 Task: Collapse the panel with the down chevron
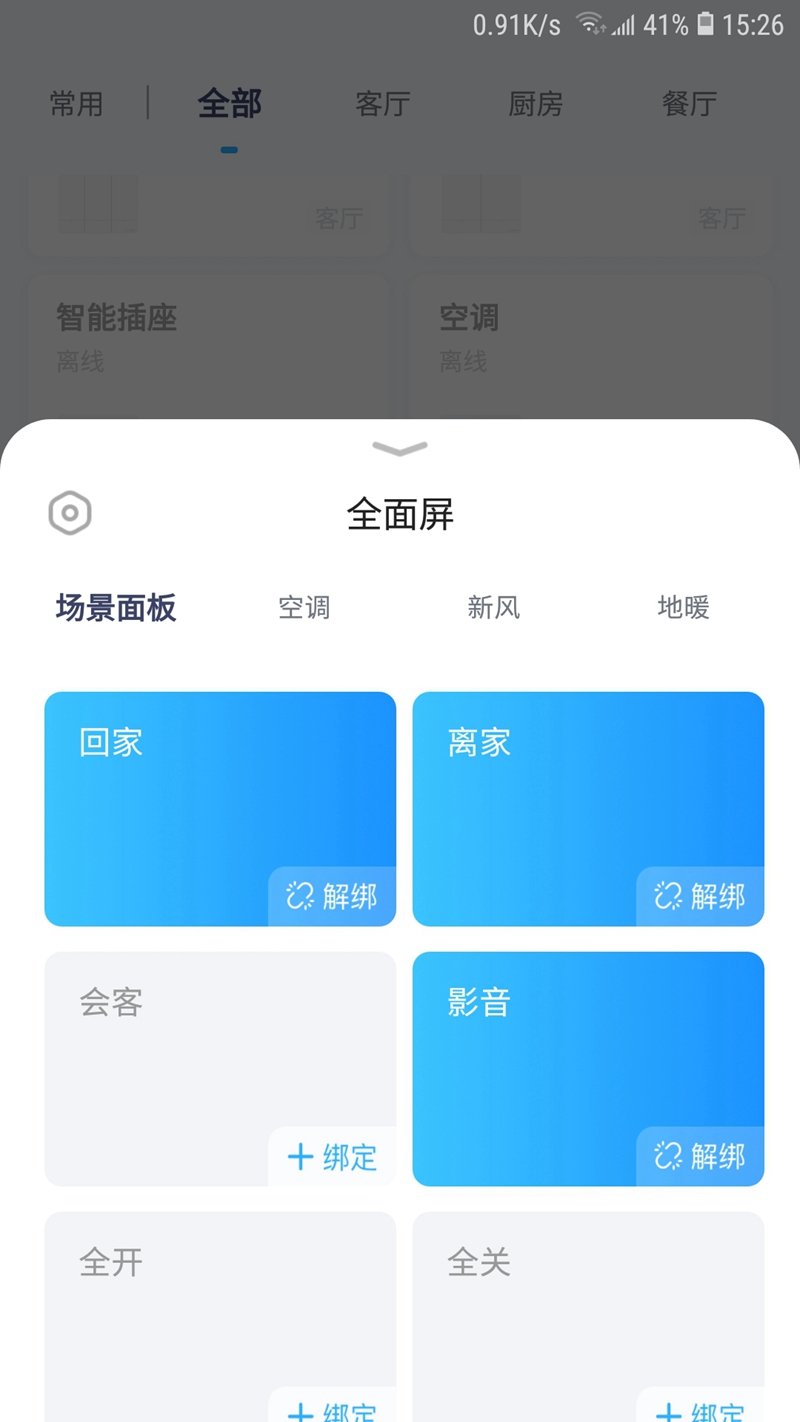400,449
